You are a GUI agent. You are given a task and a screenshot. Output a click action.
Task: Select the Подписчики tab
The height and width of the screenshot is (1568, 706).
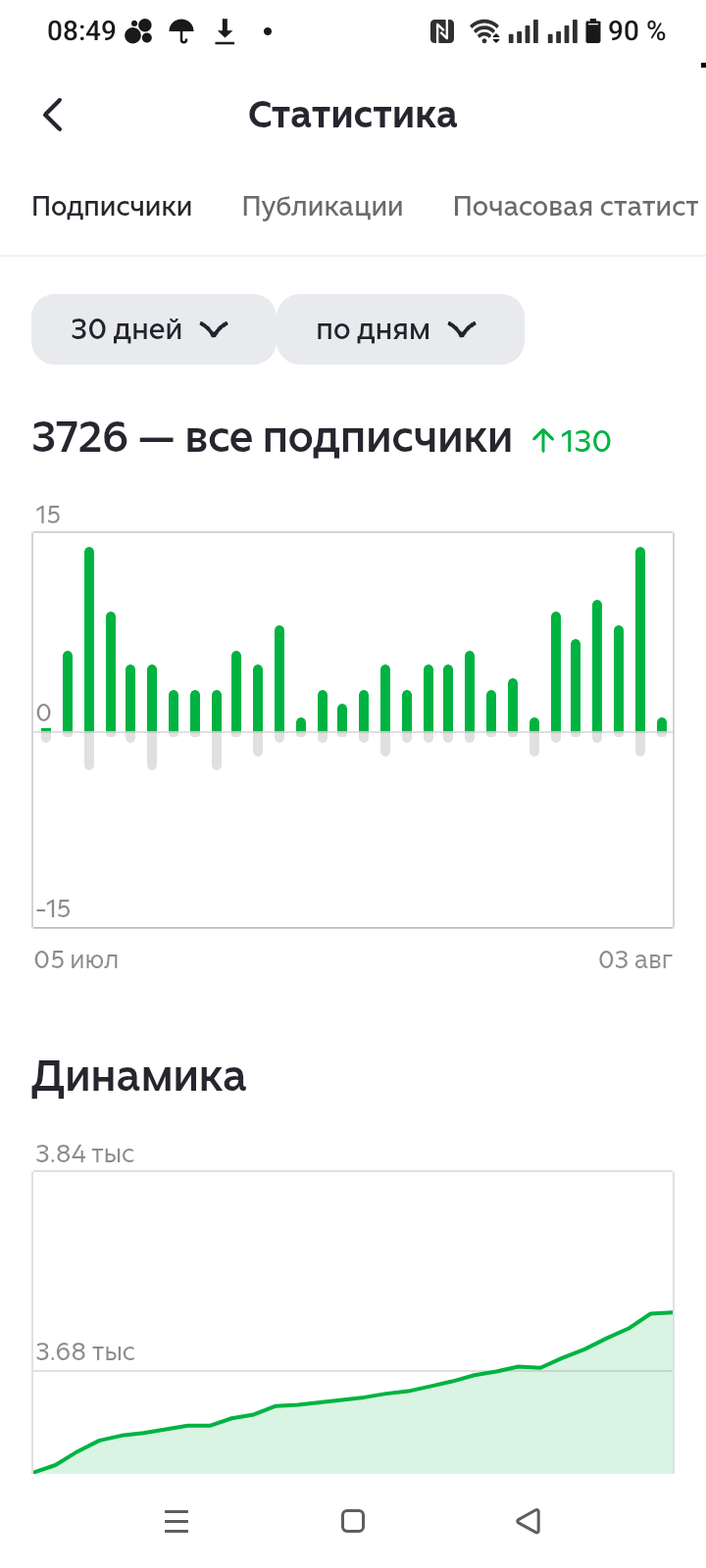[112, 207]
